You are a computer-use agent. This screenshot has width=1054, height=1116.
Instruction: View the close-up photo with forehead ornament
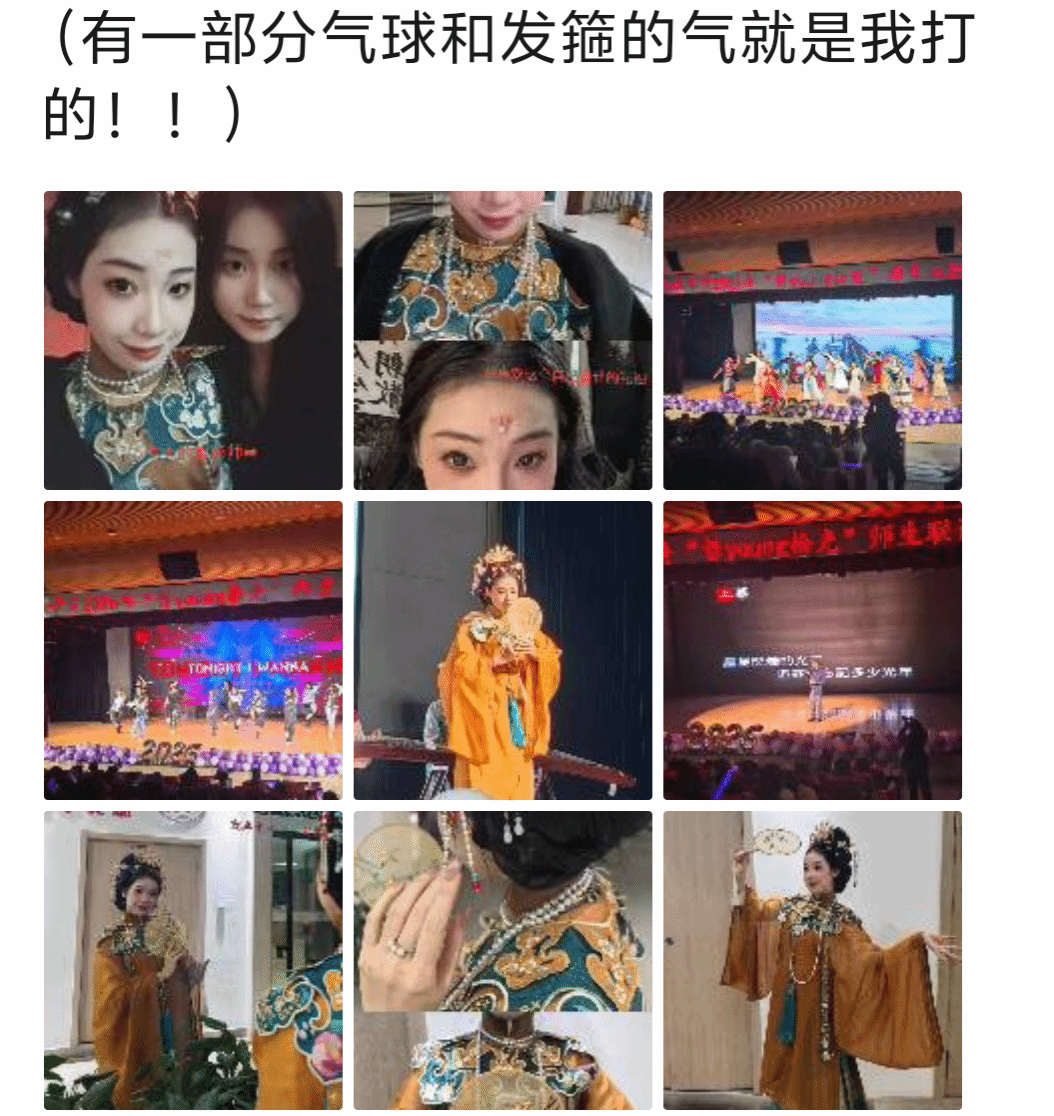pos(502,340)
